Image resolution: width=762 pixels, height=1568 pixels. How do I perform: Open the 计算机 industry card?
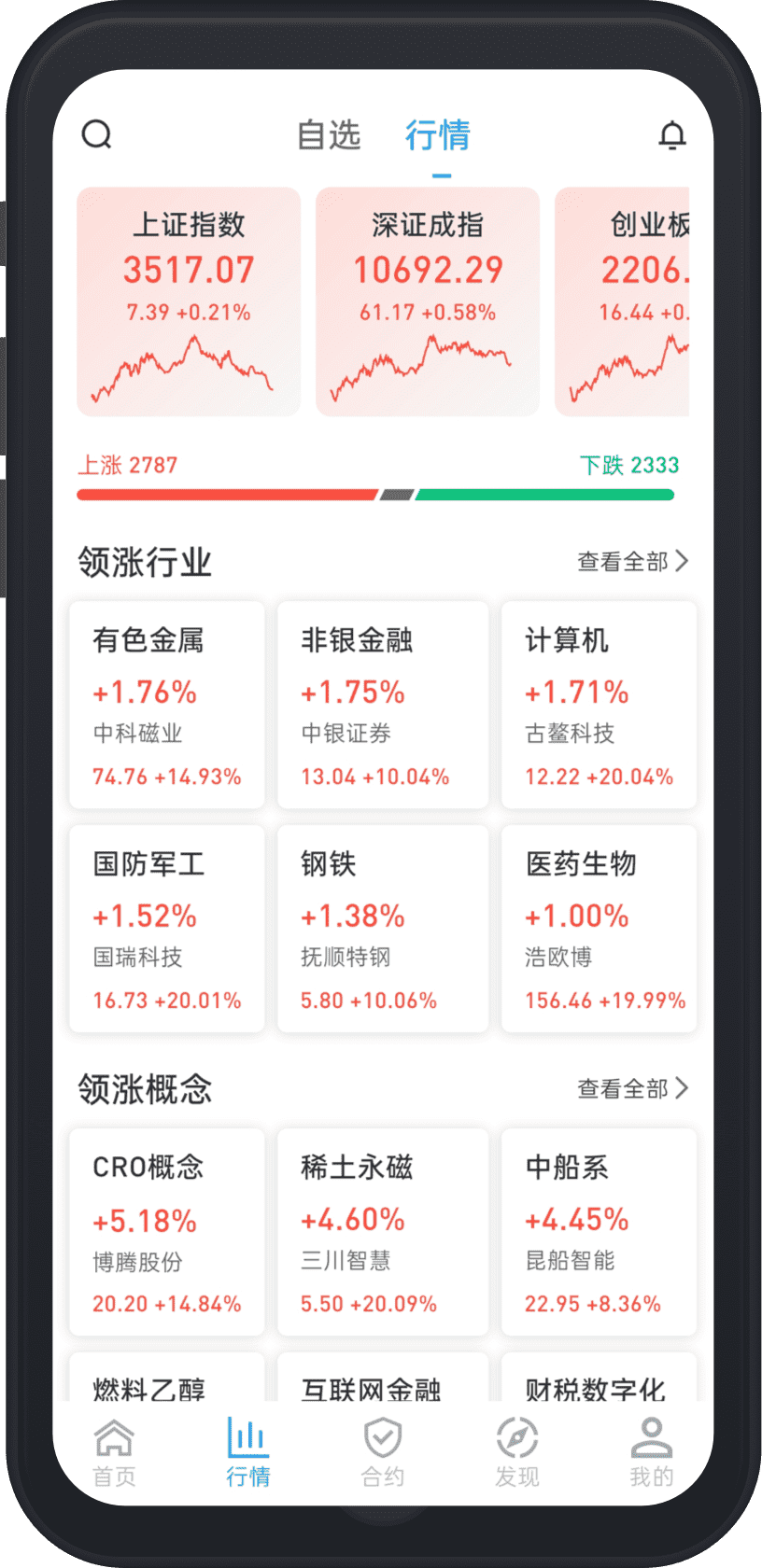[599, 705]
